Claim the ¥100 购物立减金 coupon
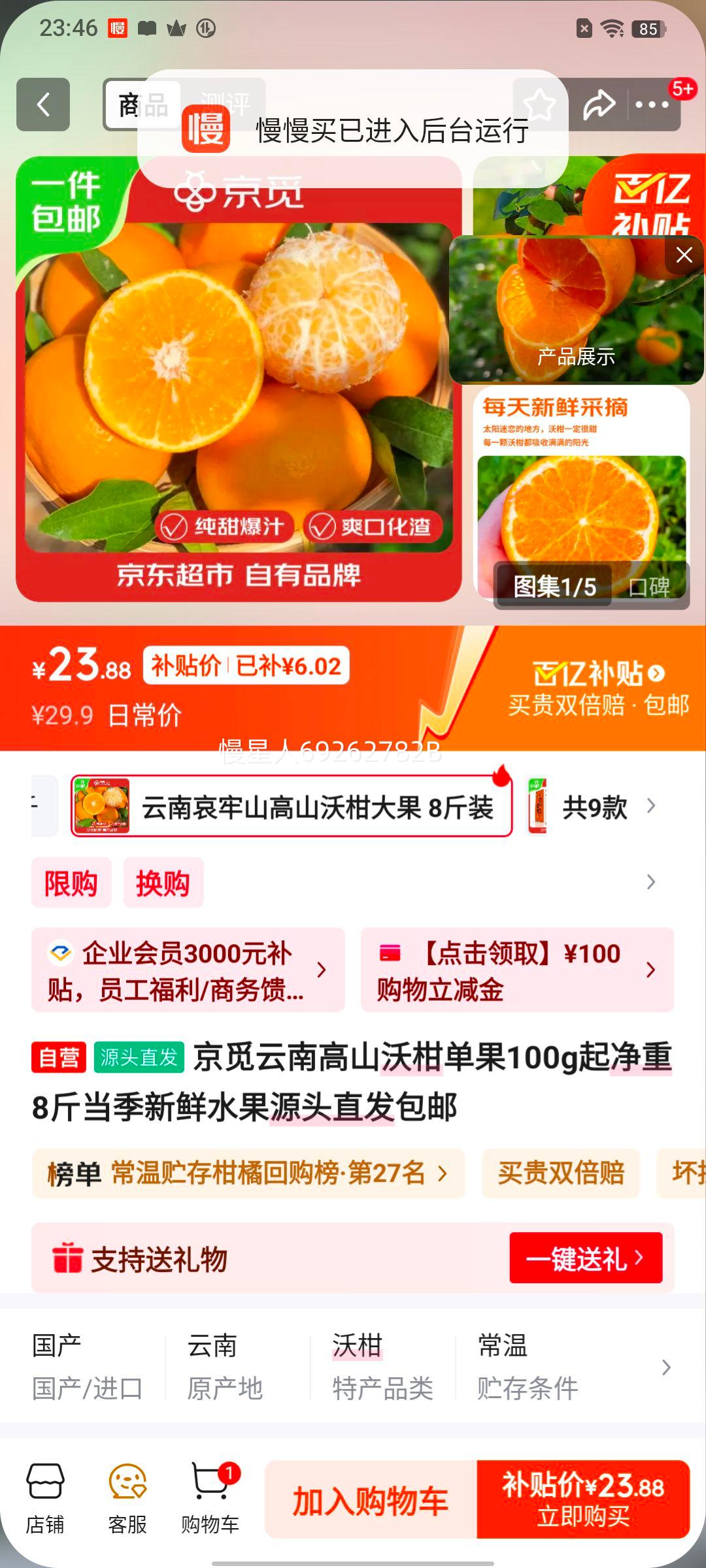The width and height of the screenshot is (706, 1568). pos(516,970)
